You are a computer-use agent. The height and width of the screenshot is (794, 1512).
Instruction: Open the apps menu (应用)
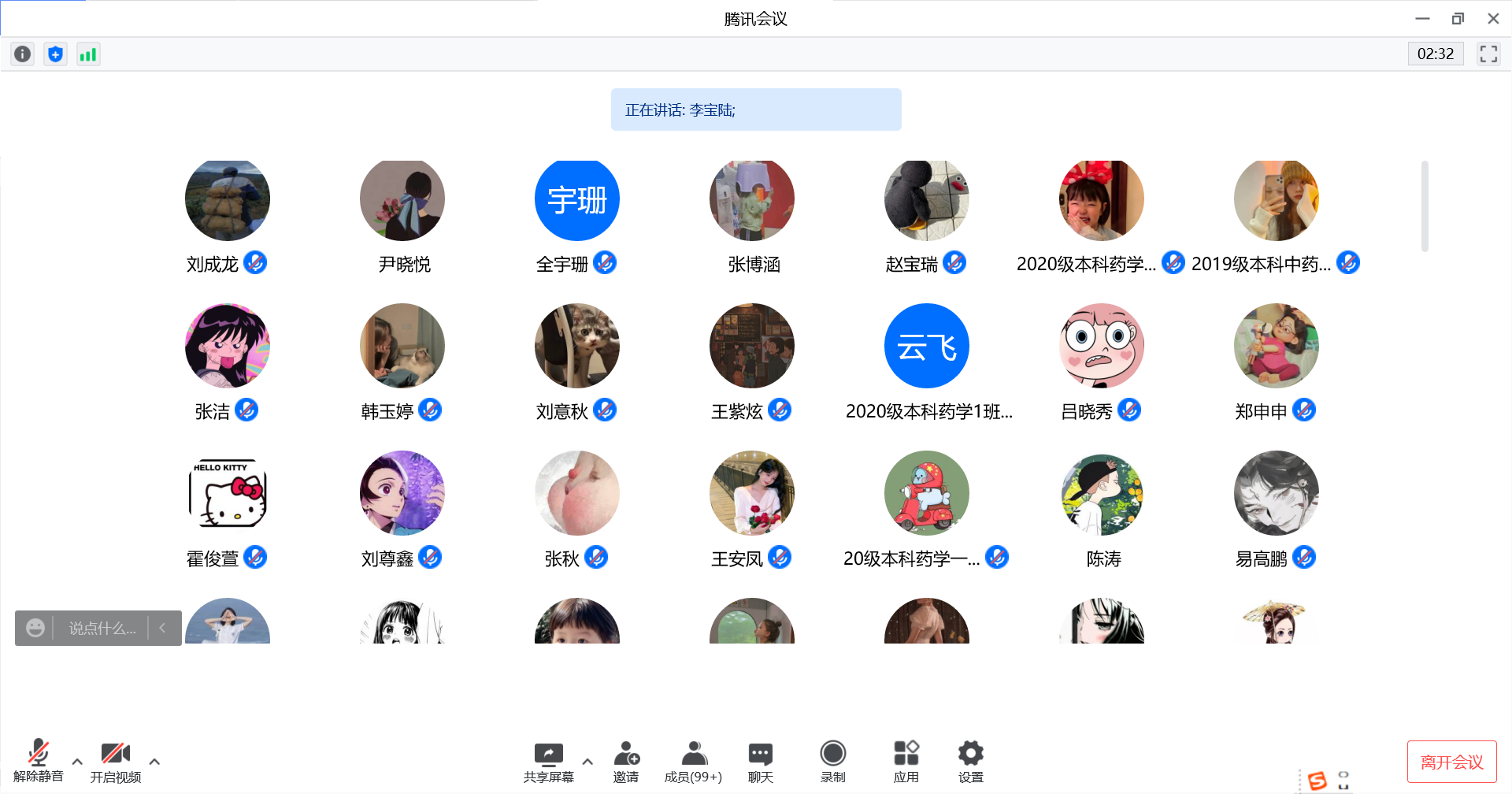tap(906, 760)
